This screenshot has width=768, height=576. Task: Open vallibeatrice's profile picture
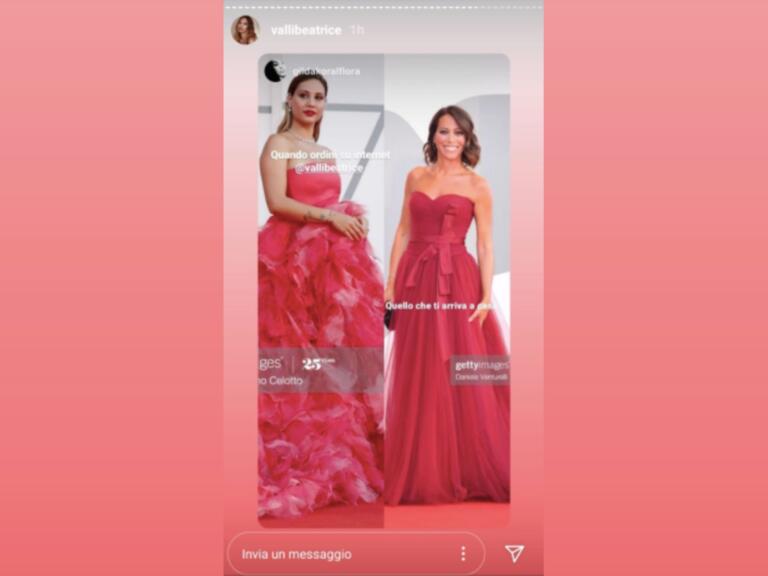(245, 30)
